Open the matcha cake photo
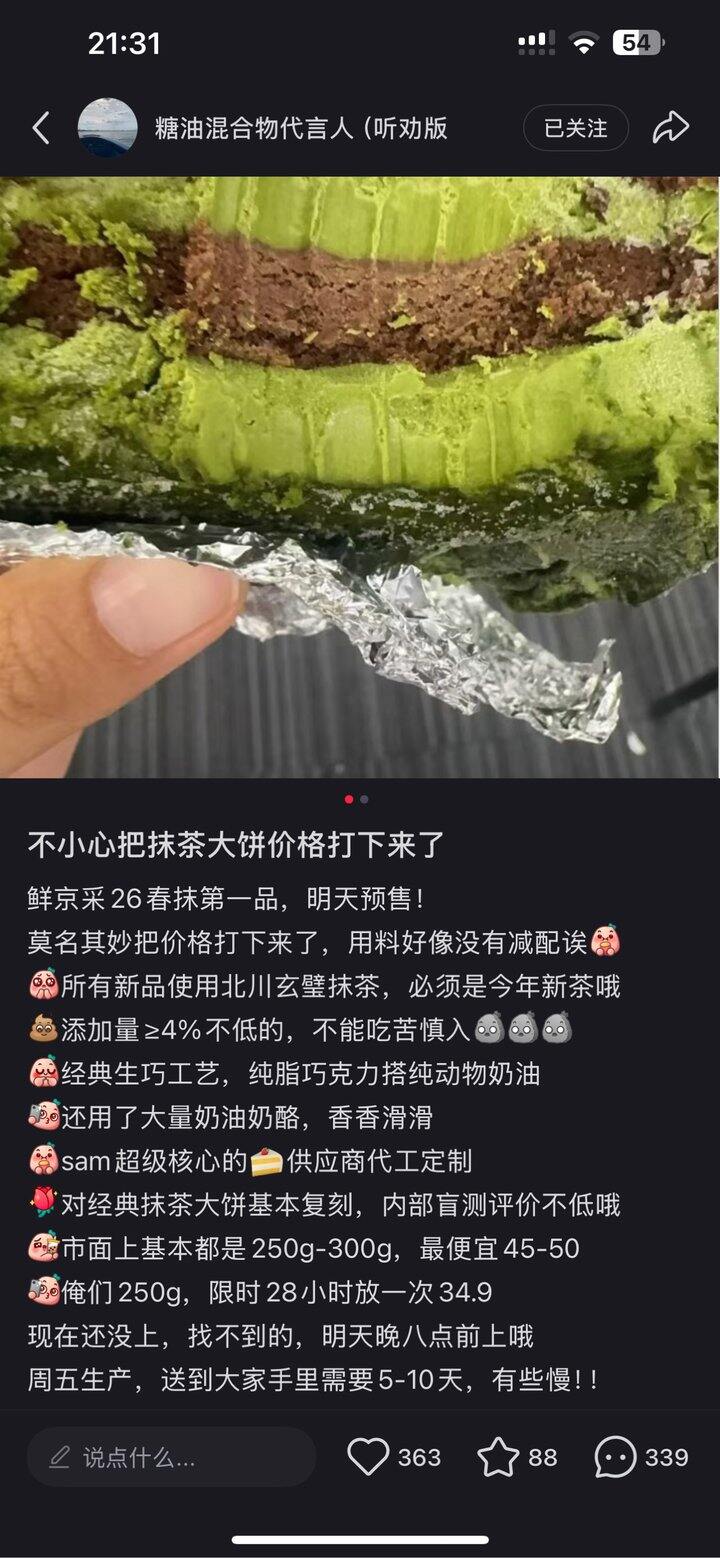 coord(360,477)
